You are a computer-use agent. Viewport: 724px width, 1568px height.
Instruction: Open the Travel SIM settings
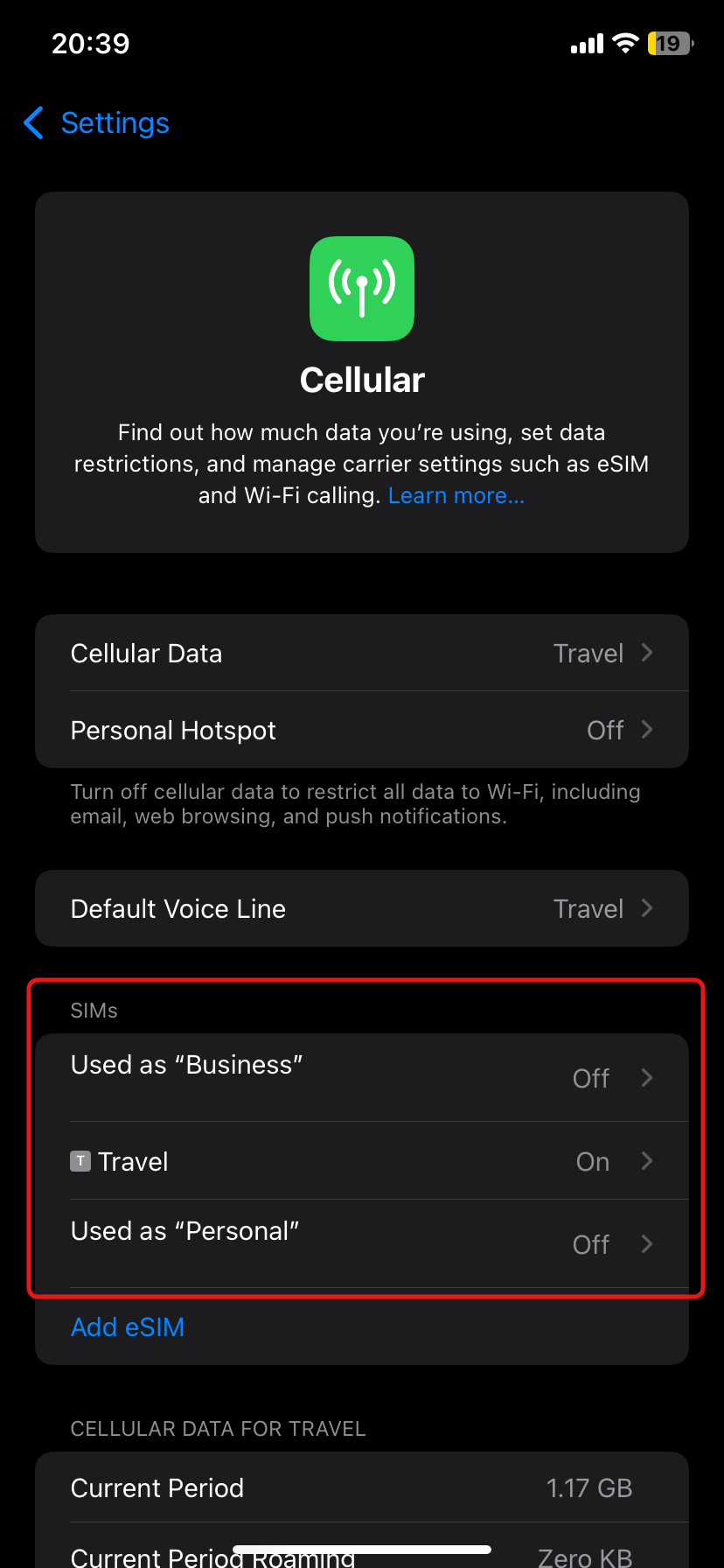[x=362, y=1161]
